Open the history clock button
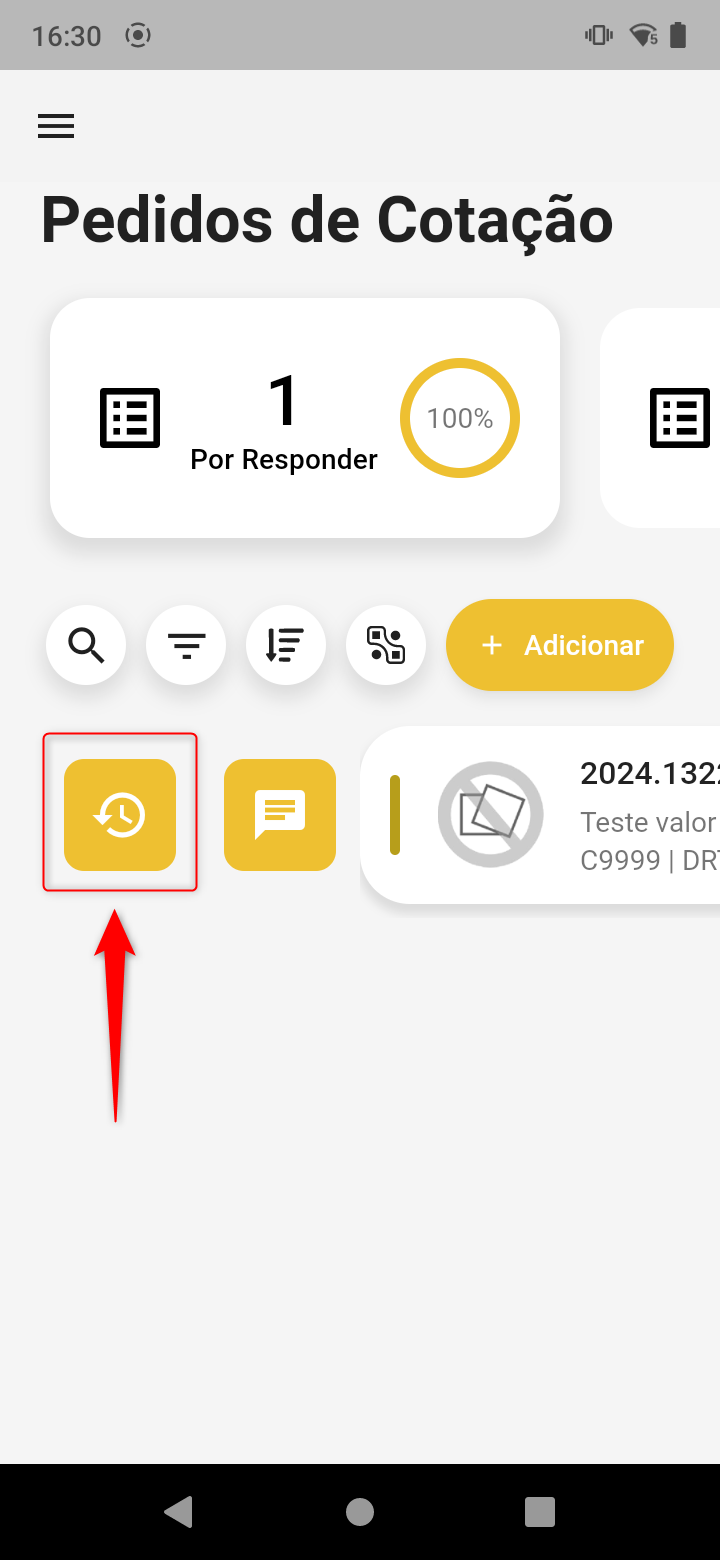 pyautogui.click(x=120, y=815)
